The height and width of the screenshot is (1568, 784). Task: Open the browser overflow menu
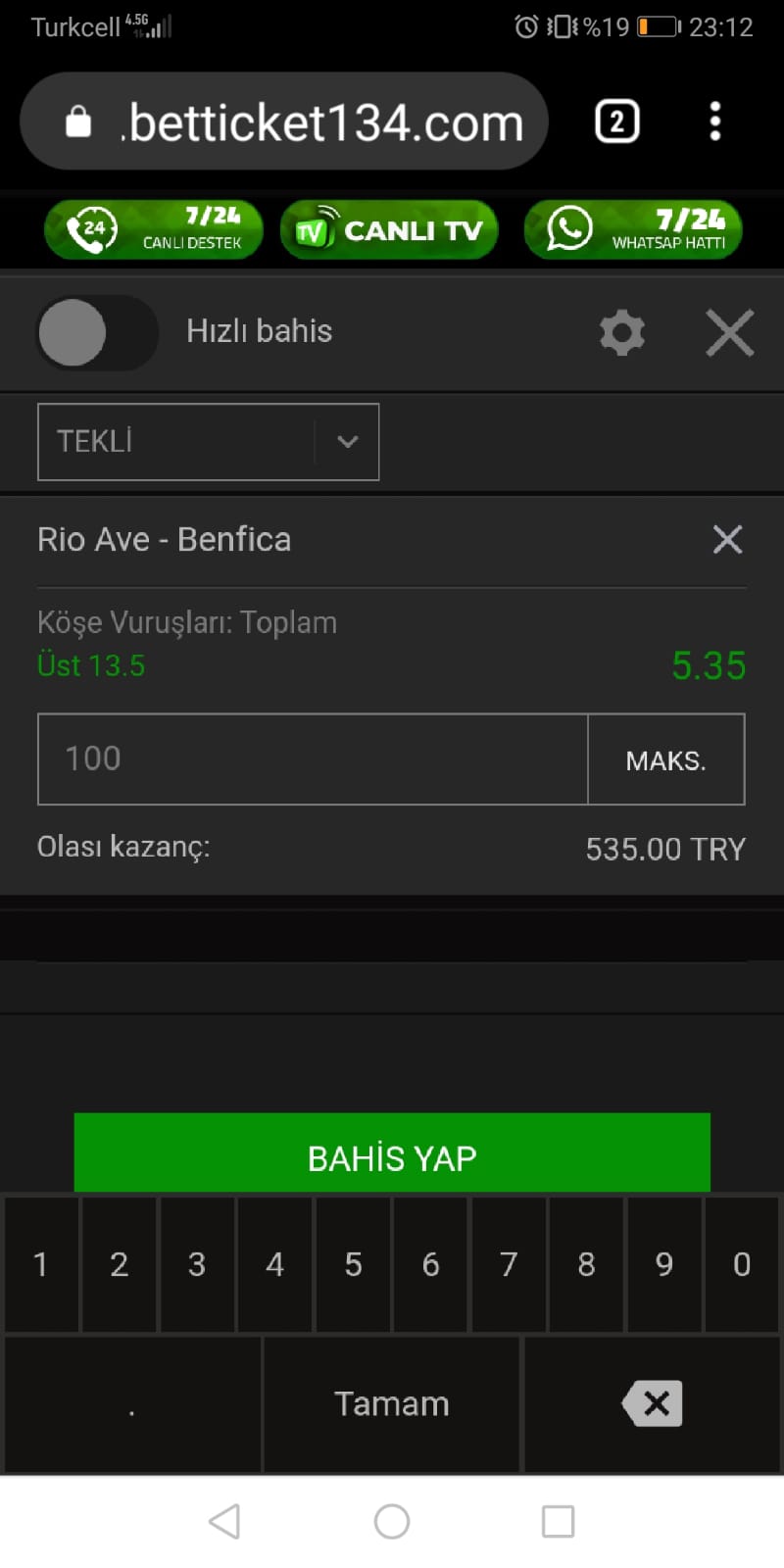pyautogui.click(x=715, y=122)
